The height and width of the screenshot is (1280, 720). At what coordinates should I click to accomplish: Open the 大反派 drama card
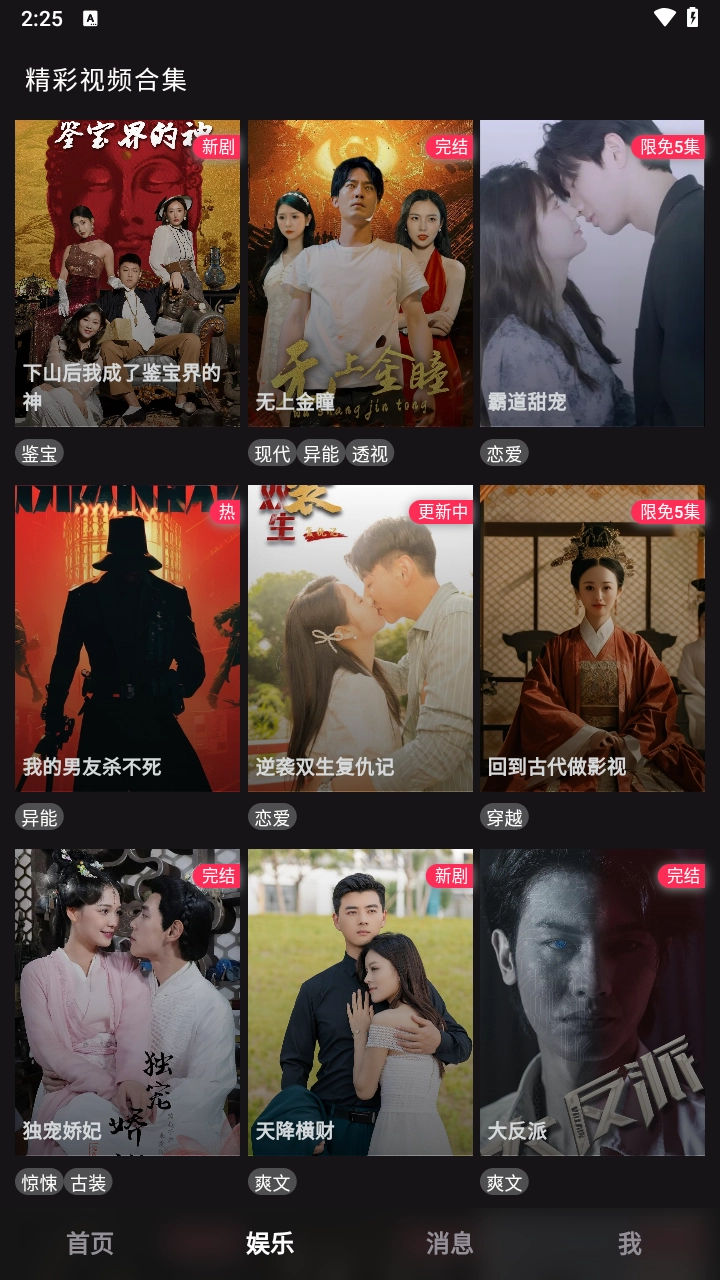(592, 1002)
